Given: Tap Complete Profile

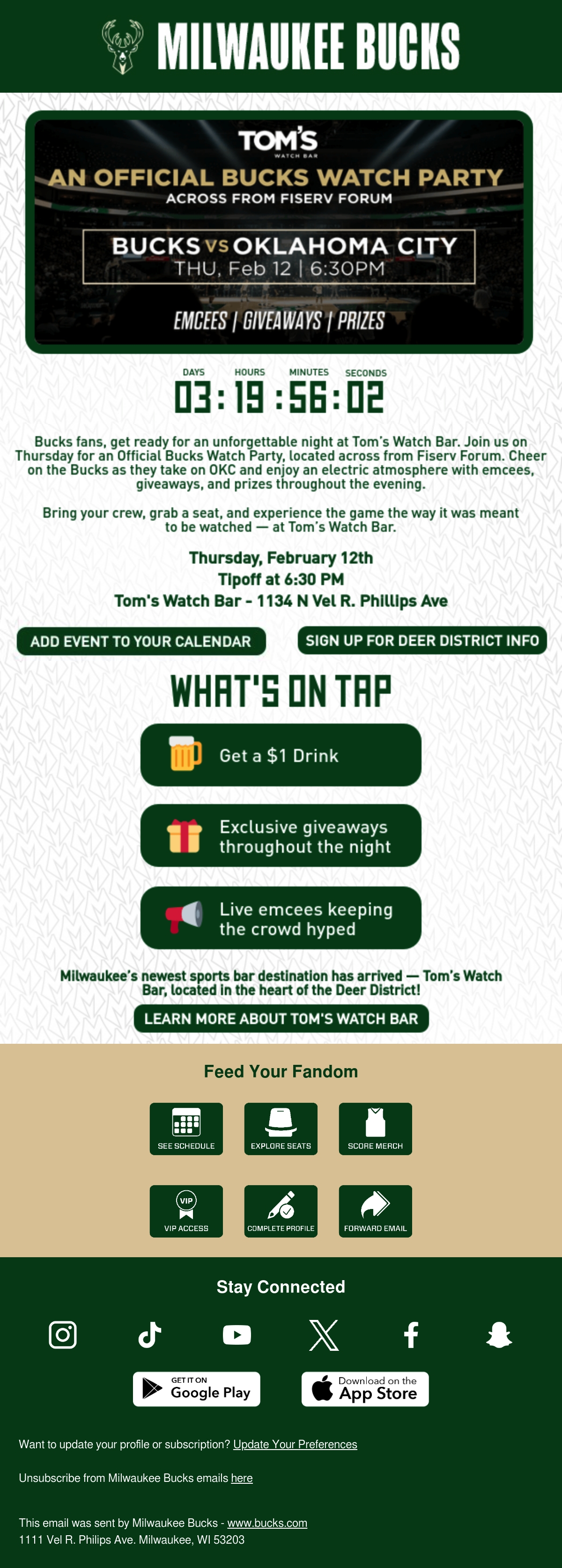Looking at the screenshot, I should coord(281,1211).
